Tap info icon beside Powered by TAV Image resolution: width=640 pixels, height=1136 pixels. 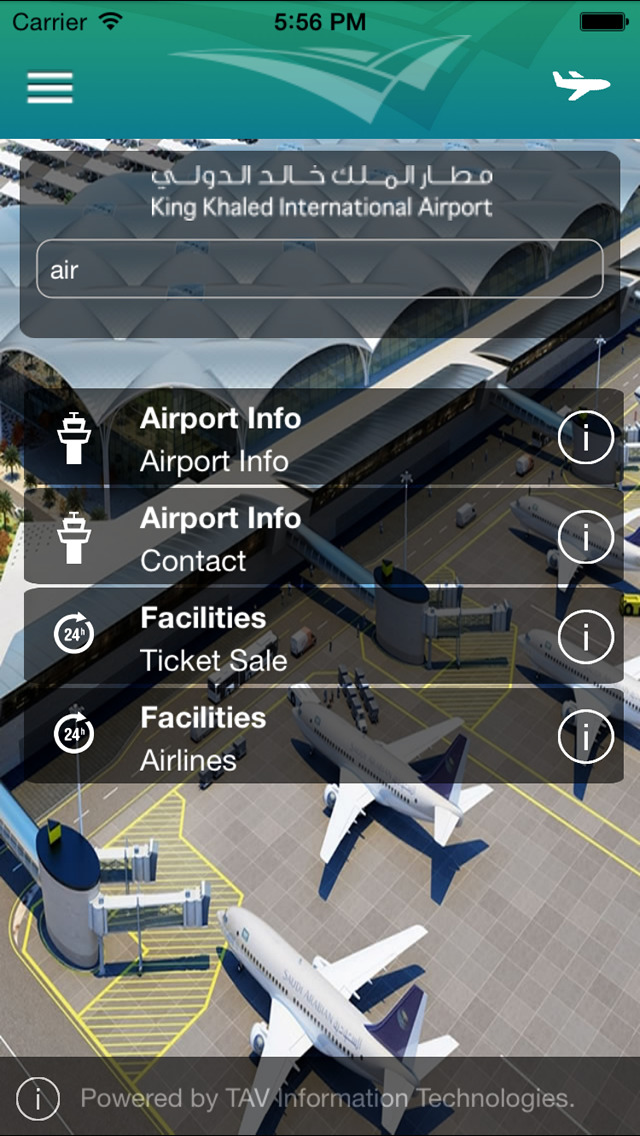click(38, 1098)
